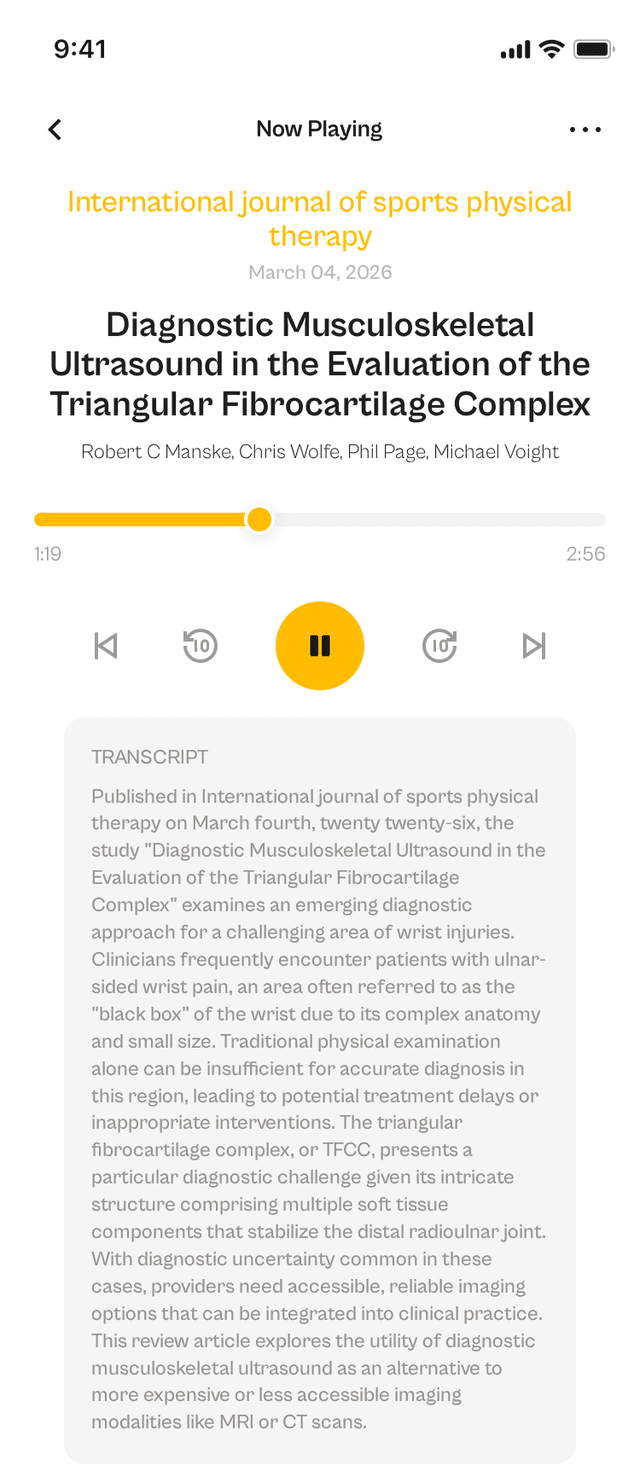Pause the audio playback
Image resolution: width=640 pixels, height=1464 pixels.
coord(320,646)
